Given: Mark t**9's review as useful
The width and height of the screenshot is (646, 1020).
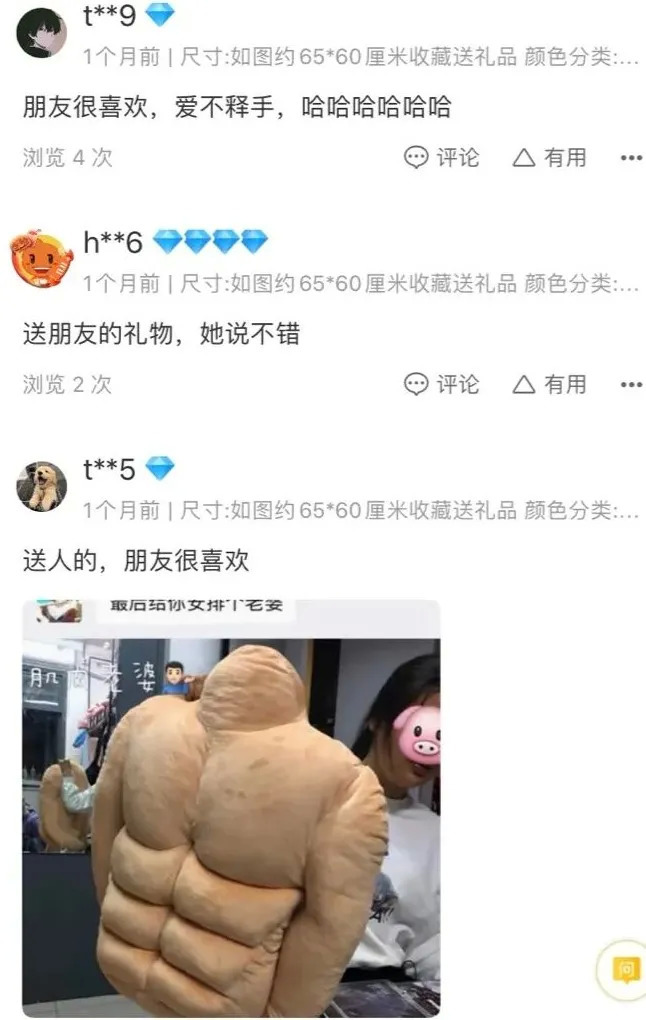Looking at the screenshot, I should (x=549, y=157).
